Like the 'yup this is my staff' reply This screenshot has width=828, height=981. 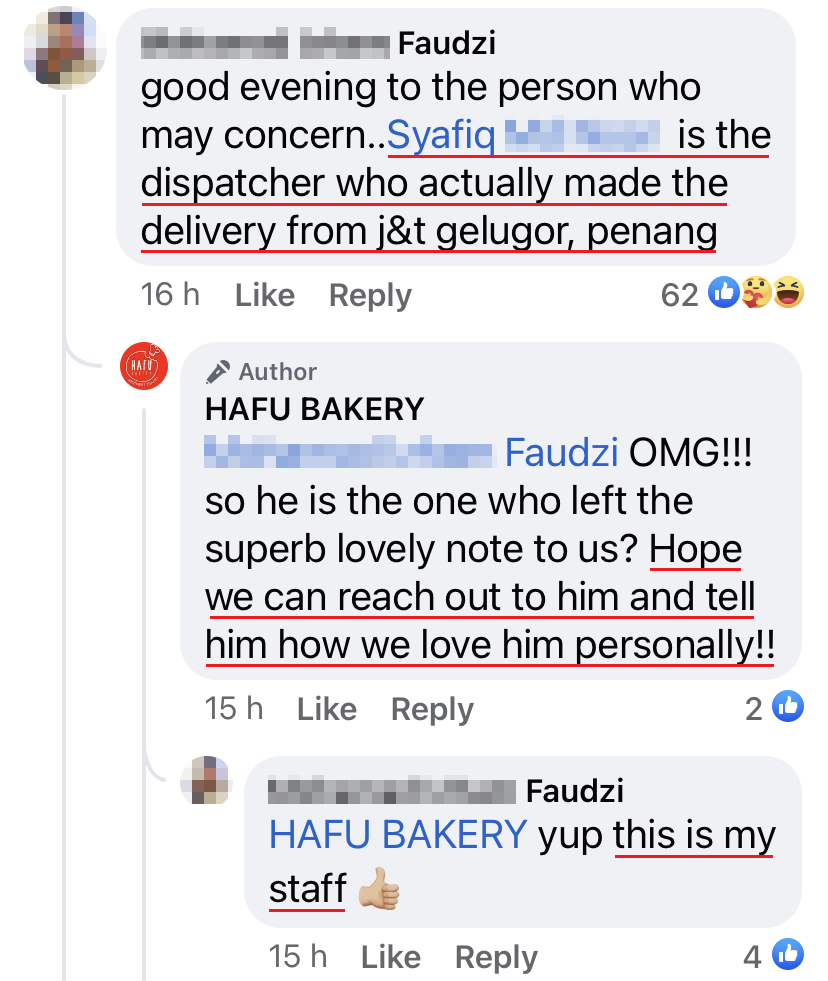(x=391, y=957)
